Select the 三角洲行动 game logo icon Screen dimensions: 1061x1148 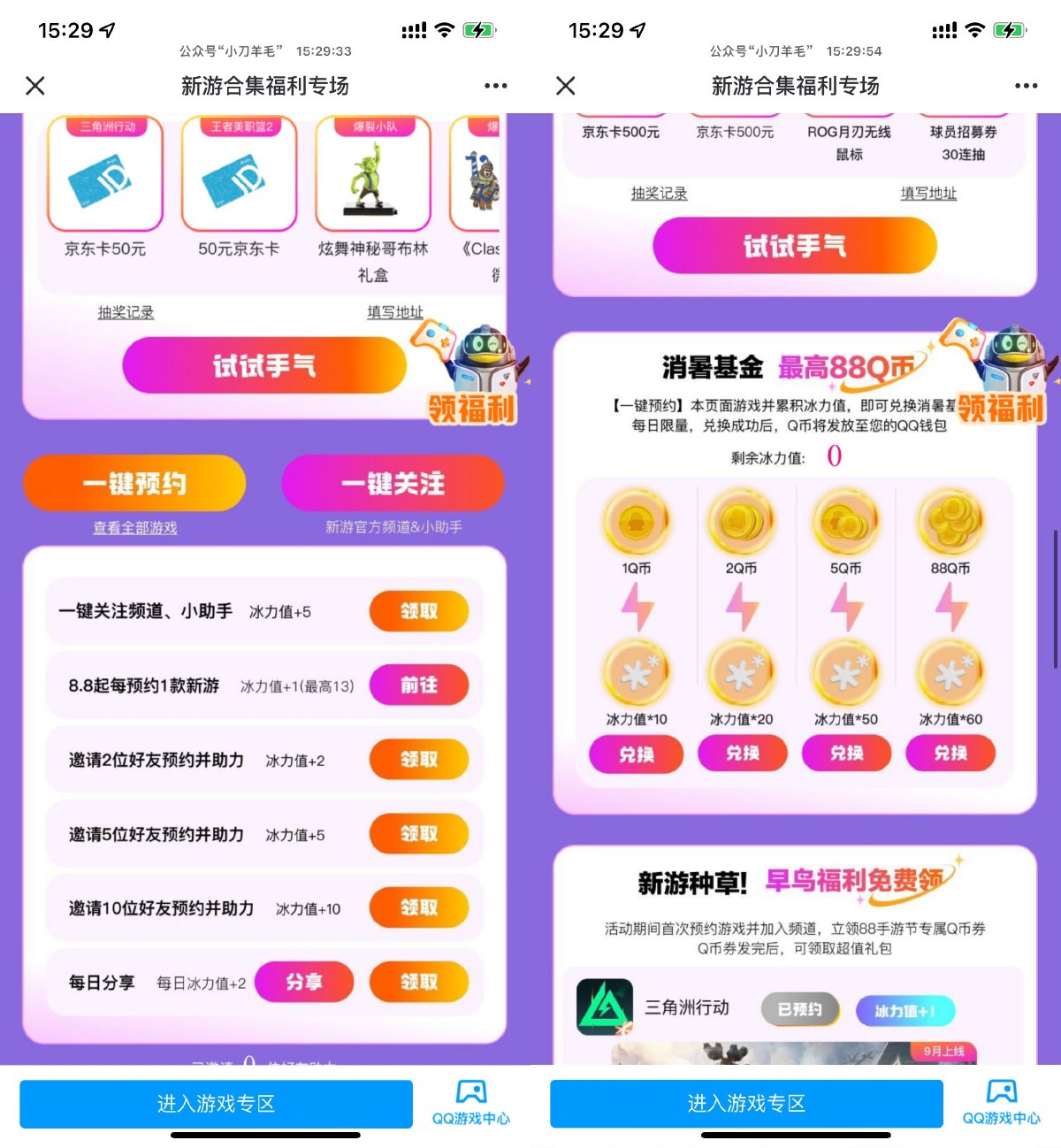[604, 1007]
